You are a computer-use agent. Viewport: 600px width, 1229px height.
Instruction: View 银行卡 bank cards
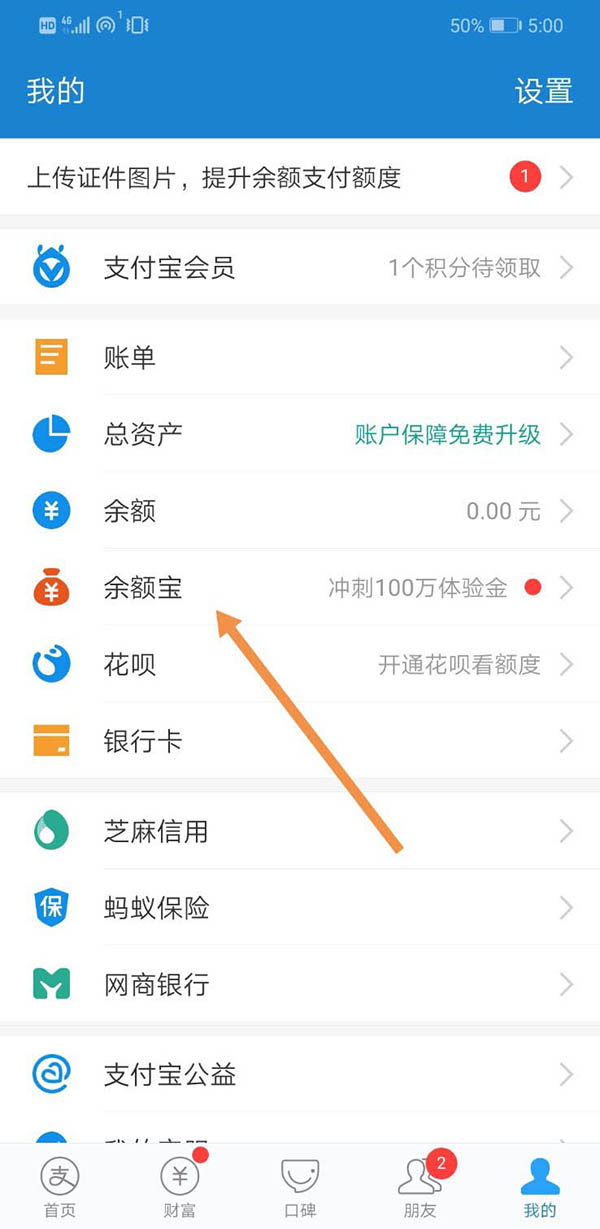pyautogui.click(x=300, y=741)
